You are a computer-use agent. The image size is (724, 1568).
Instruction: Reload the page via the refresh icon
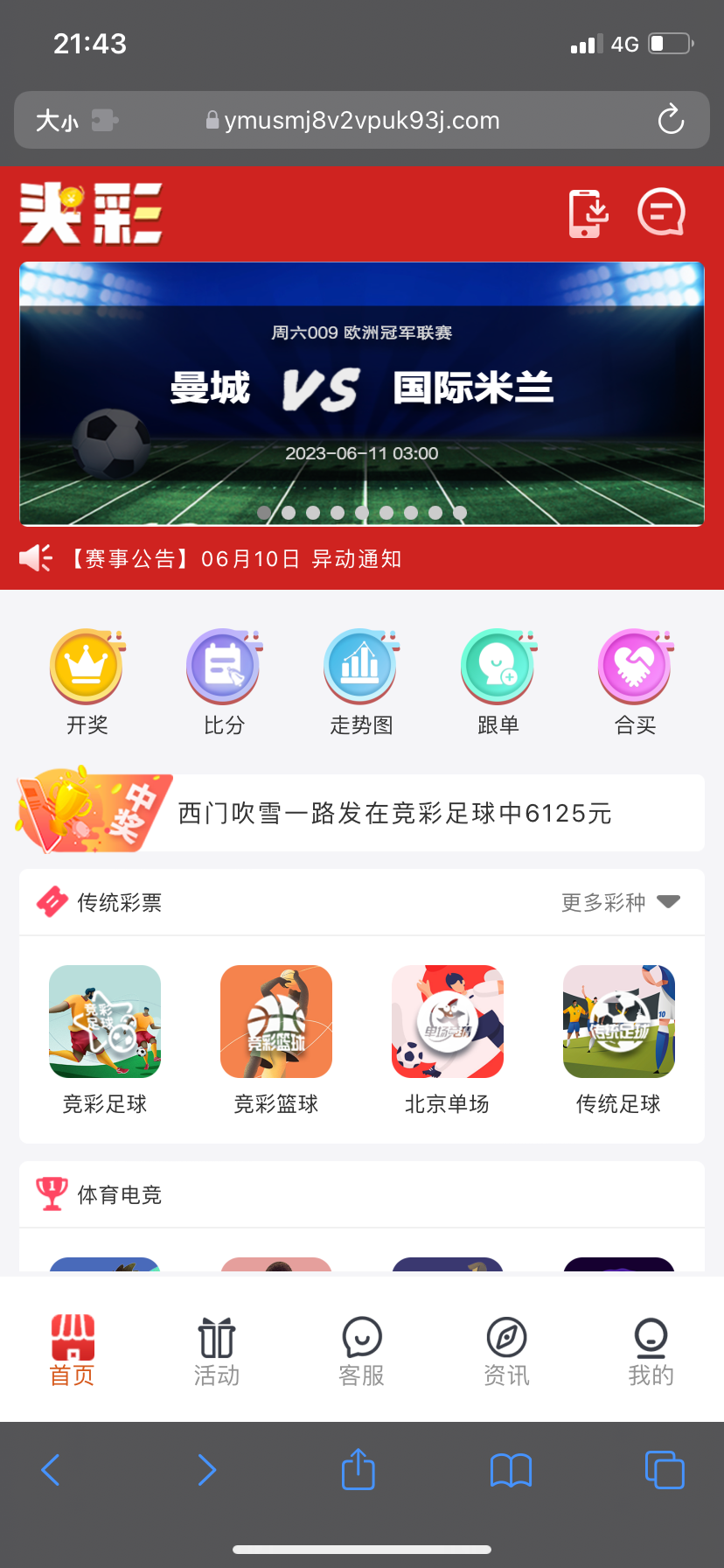click(x=669, y=120)
